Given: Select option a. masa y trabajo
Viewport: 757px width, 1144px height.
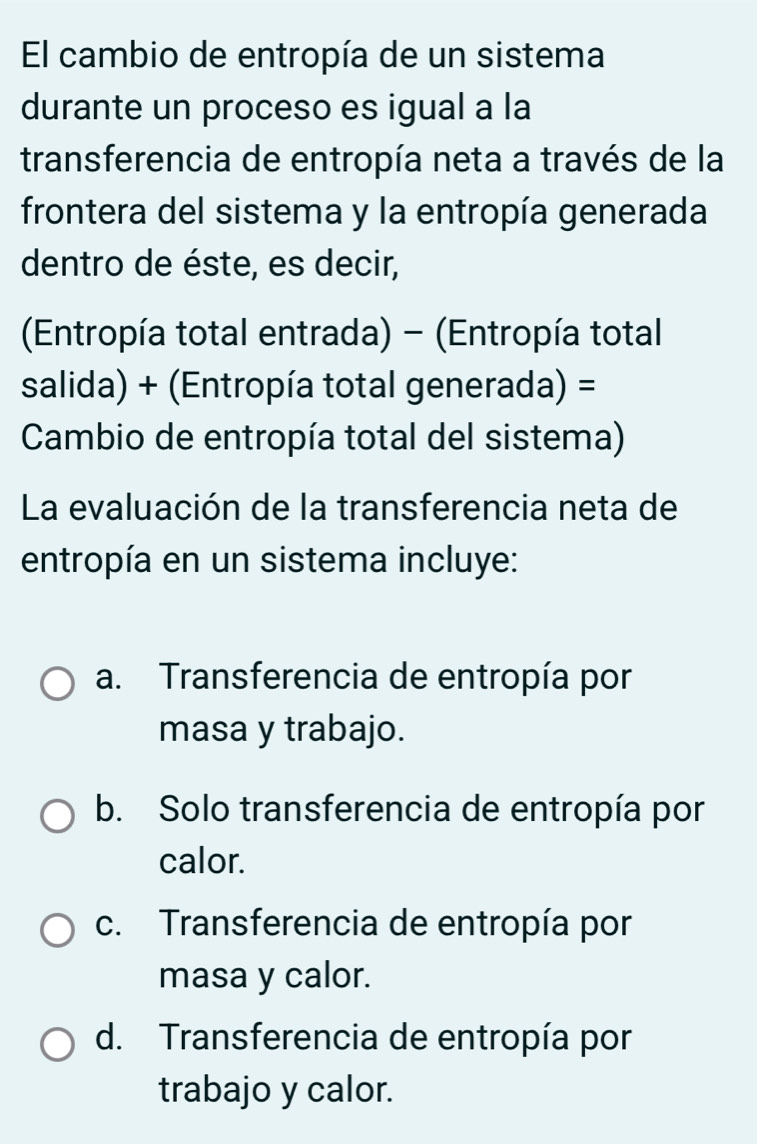Looking at the screenshot, I should coord(57,685).
